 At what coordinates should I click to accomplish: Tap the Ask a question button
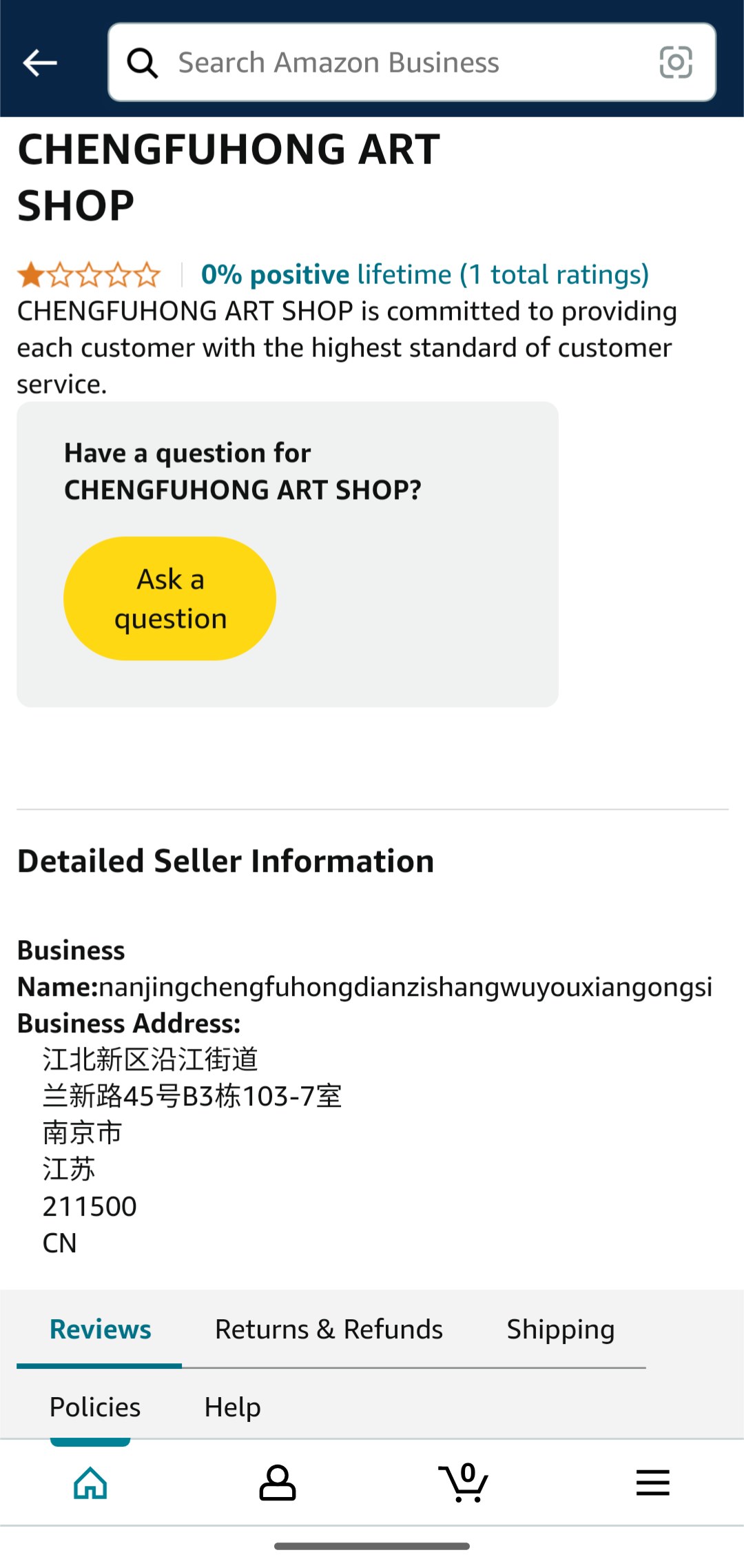(170, 598)
